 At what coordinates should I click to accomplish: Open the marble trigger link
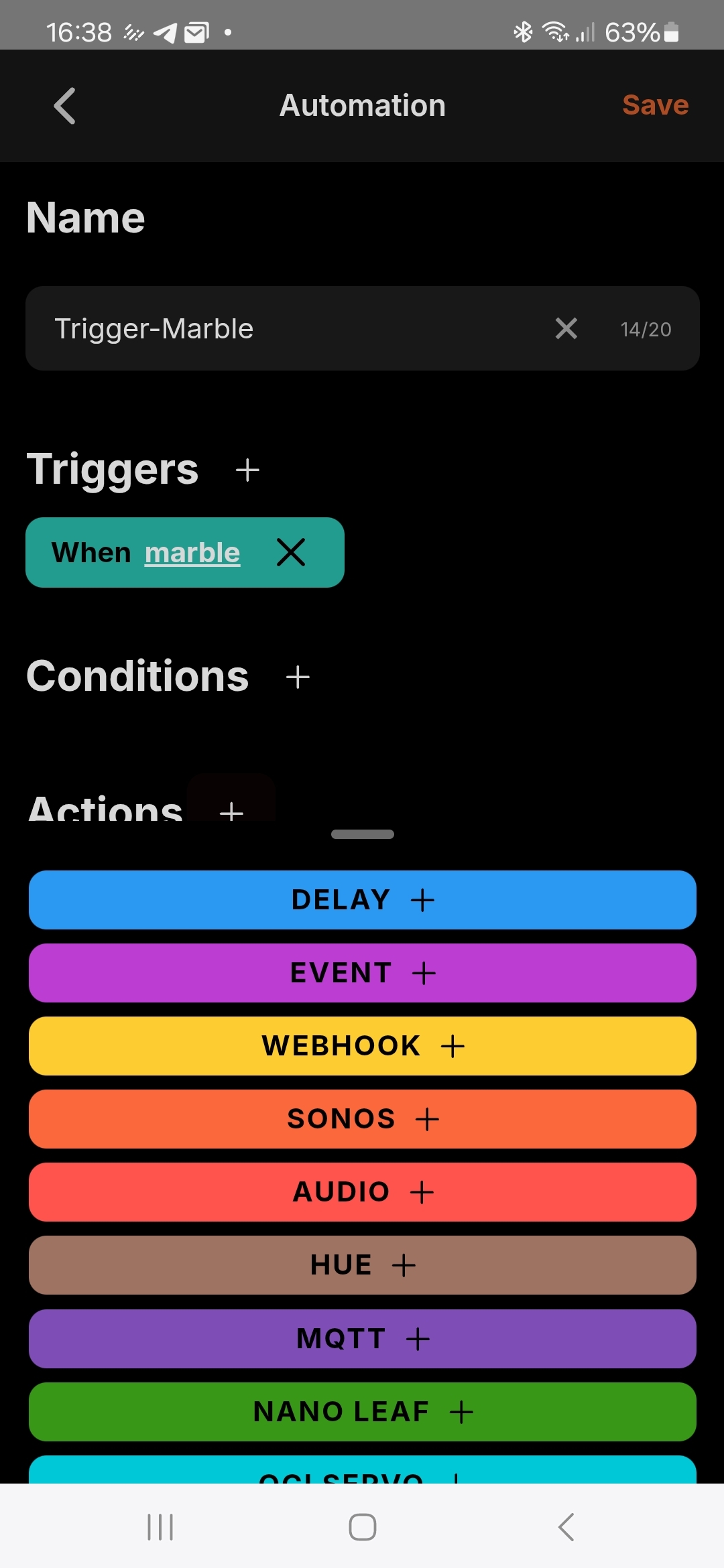click(x=192, y=553)
